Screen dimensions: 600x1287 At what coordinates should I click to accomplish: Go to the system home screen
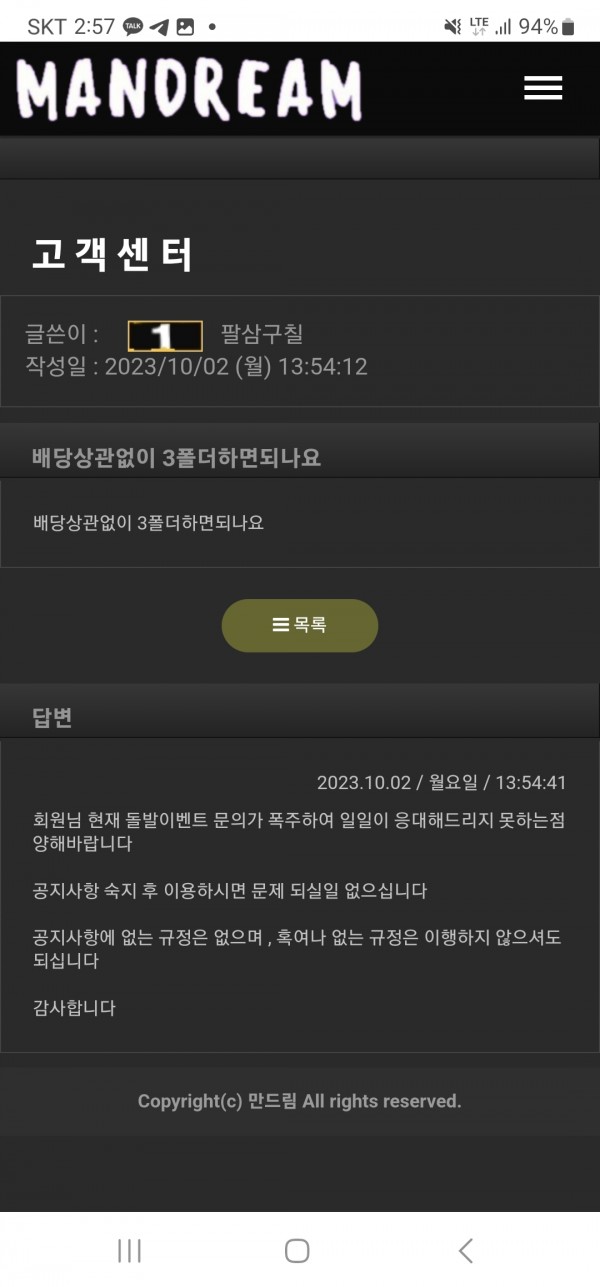297,1250
